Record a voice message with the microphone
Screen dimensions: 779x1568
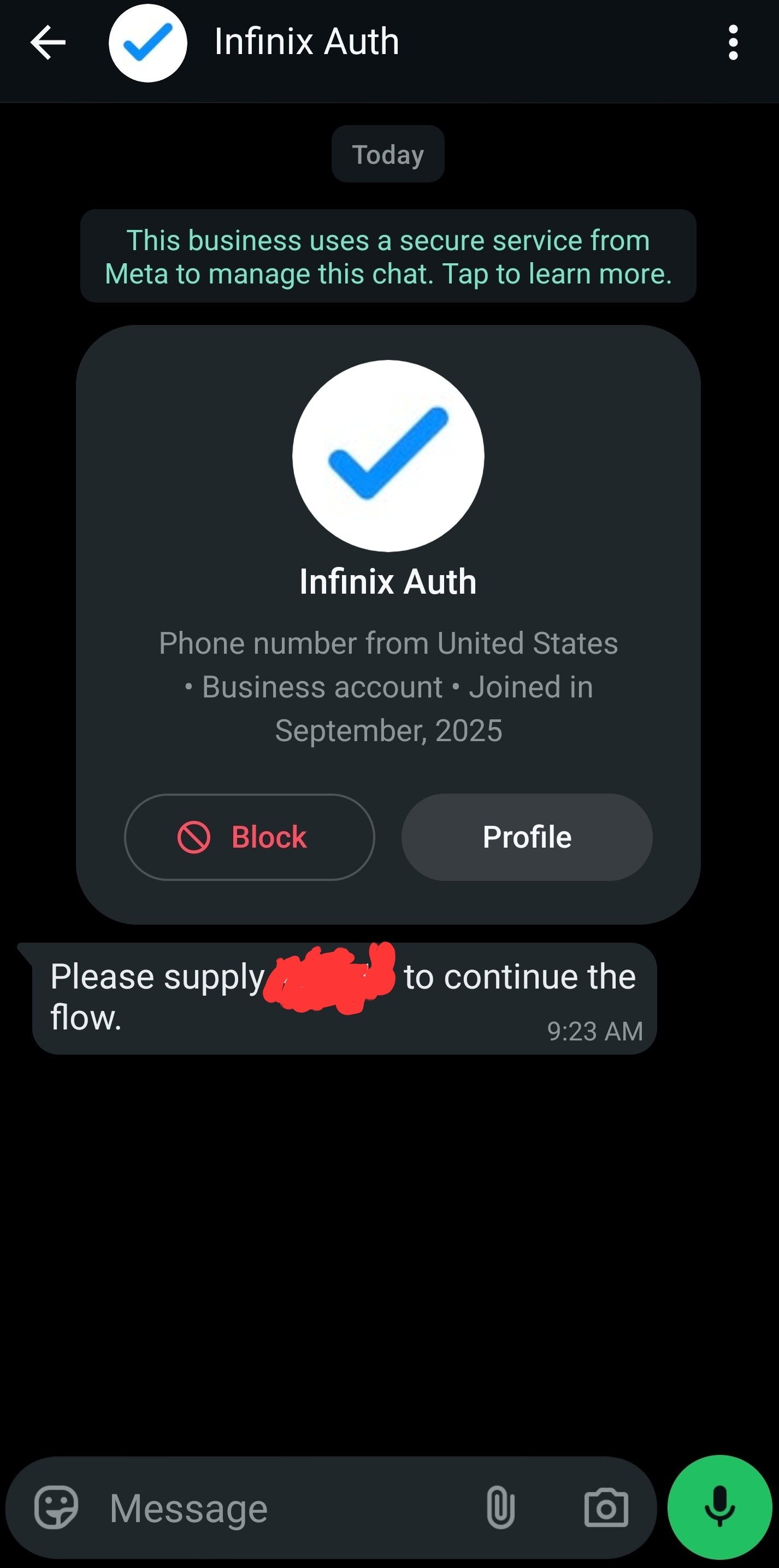click(x=719, y=1507)
